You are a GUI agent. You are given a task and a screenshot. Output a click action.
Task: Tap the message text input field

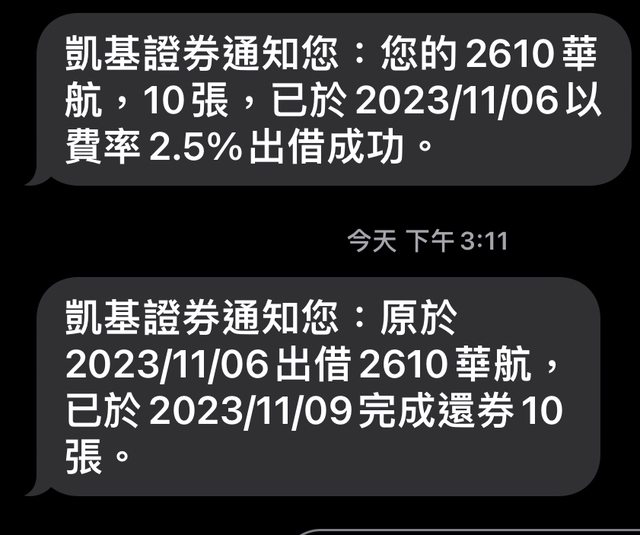(x=470, y=530)
